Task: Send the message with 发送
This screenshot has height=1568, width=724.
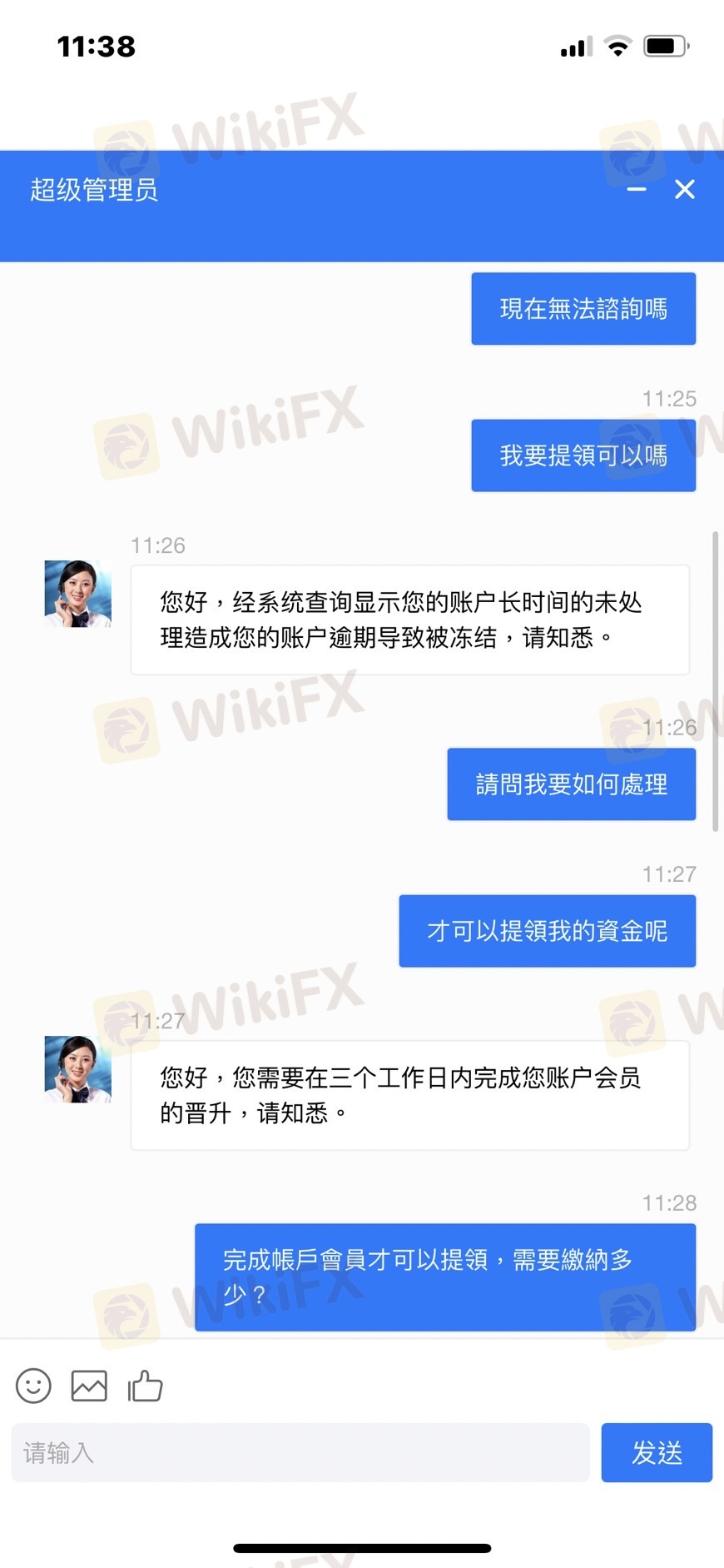Action: (x=657, y=1452)
